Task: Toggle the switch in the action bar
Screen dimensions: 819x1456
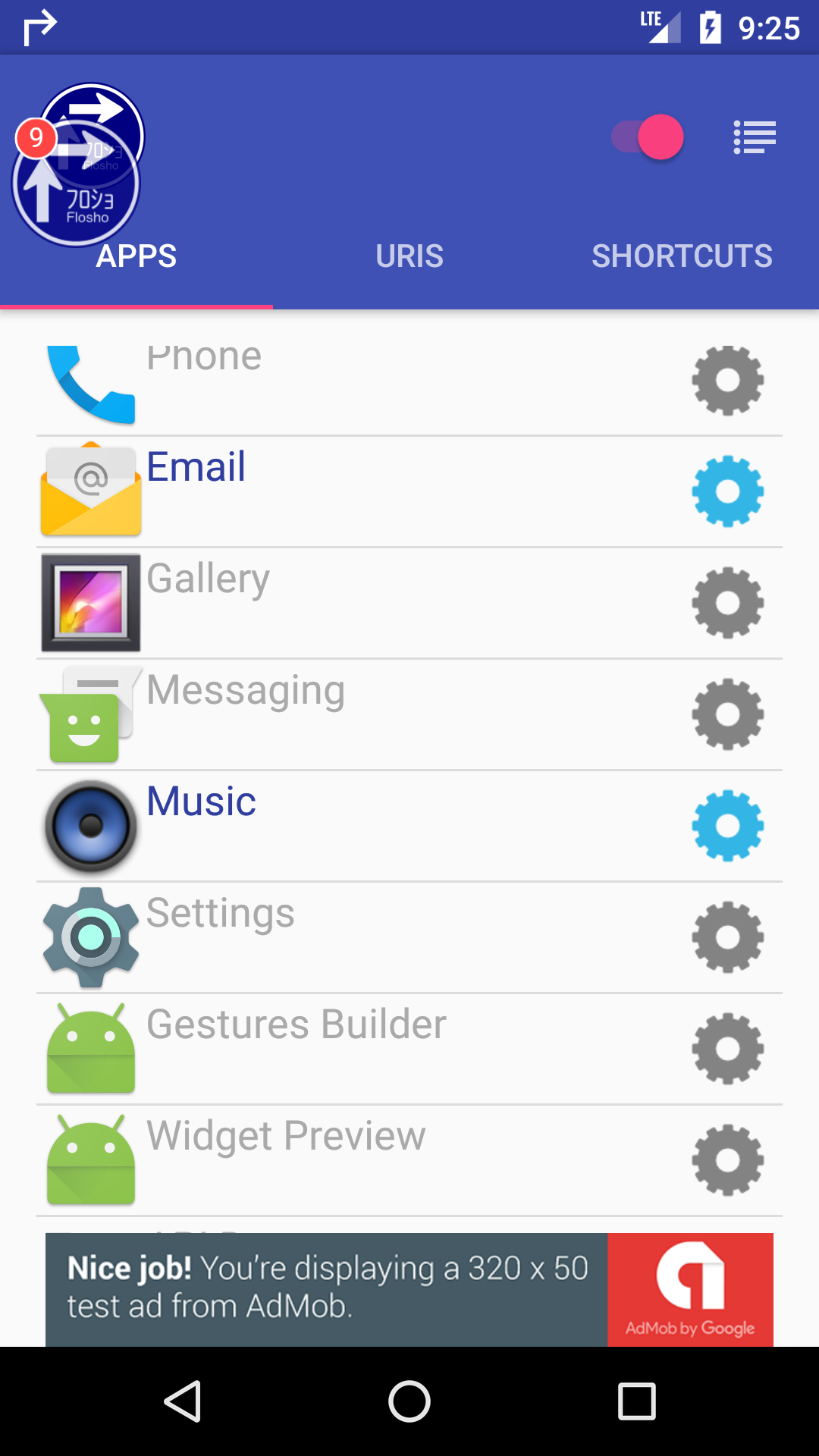Action: (x=645, y=137)
